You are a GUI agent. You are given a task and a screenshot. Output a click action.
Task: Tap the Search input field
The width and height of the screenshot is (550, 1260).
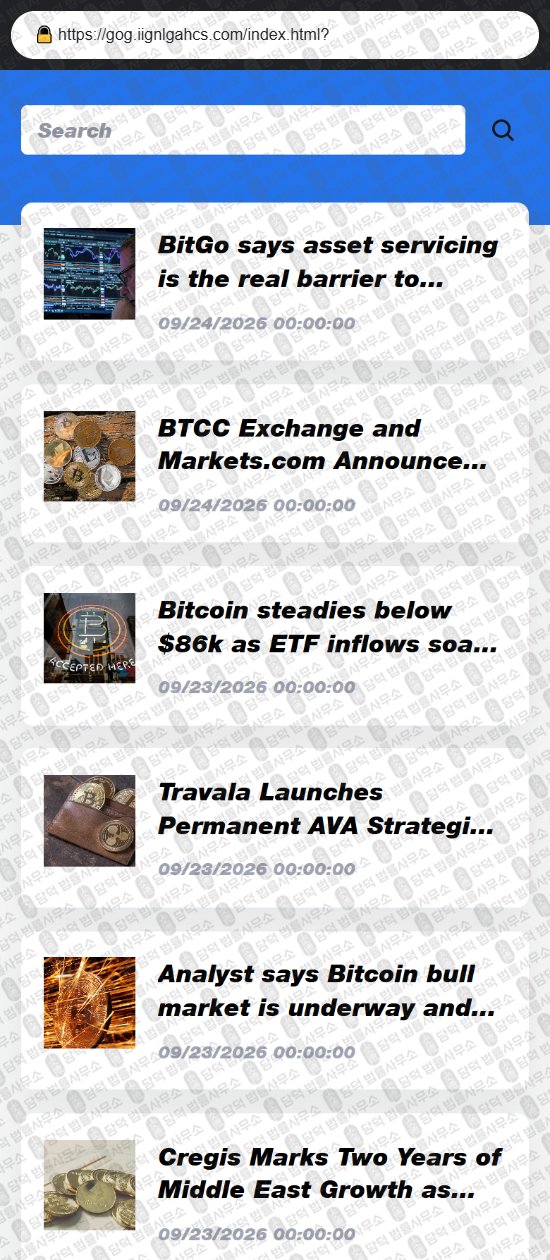tap(243, 130)
